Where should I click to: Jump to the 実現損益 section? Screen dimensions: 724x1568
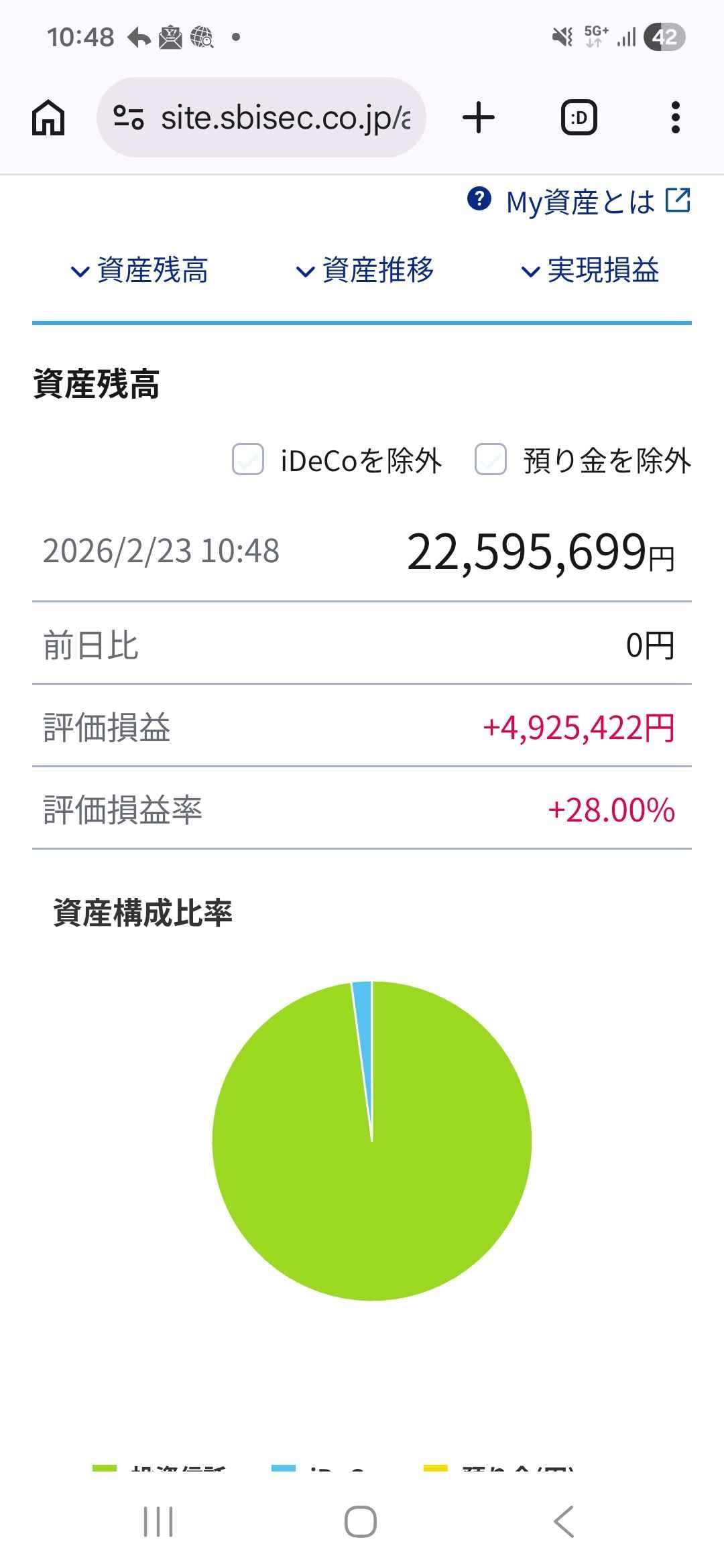click(591, 271)
